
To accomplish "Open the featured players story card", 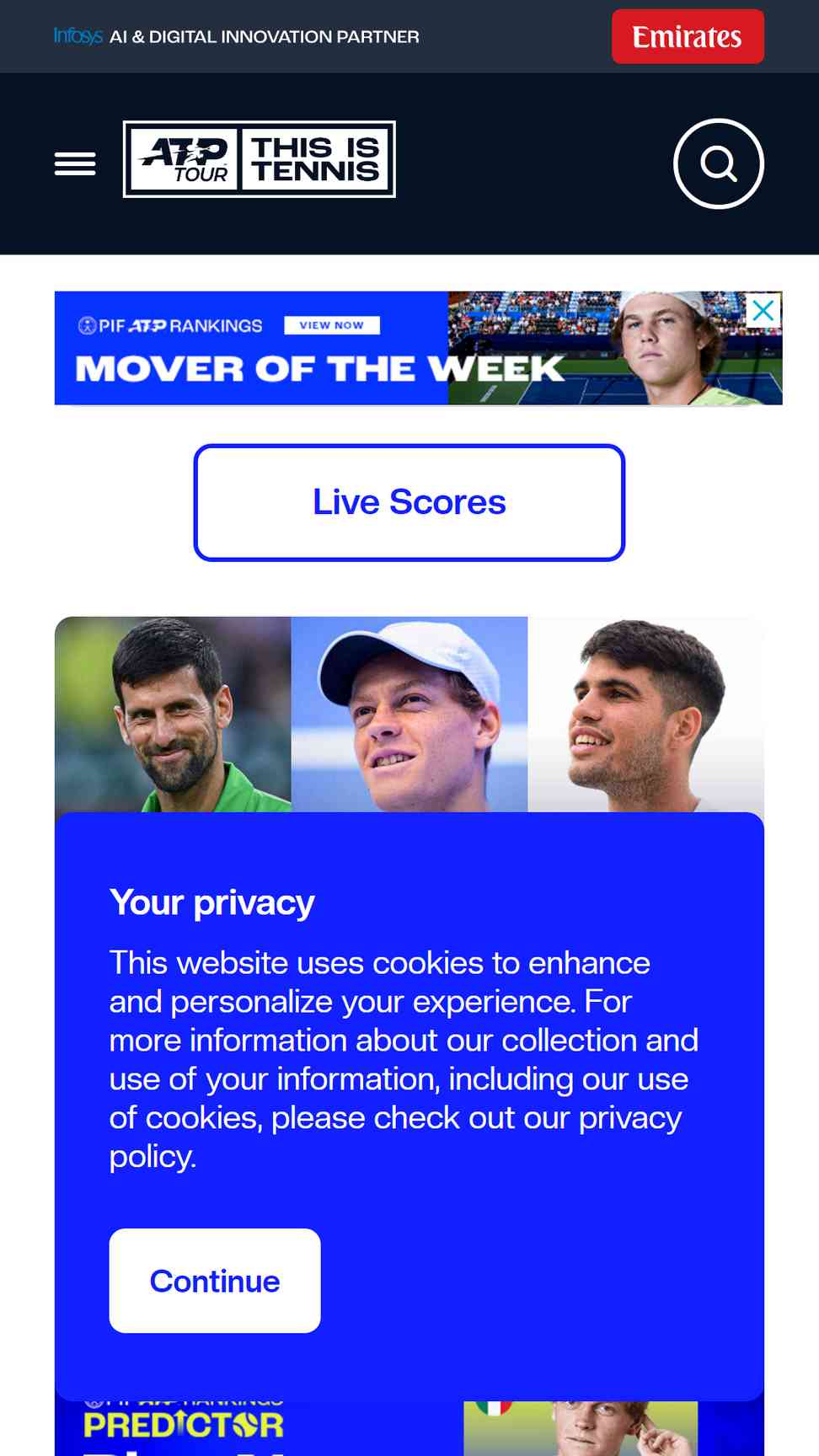I will [409, 715].
